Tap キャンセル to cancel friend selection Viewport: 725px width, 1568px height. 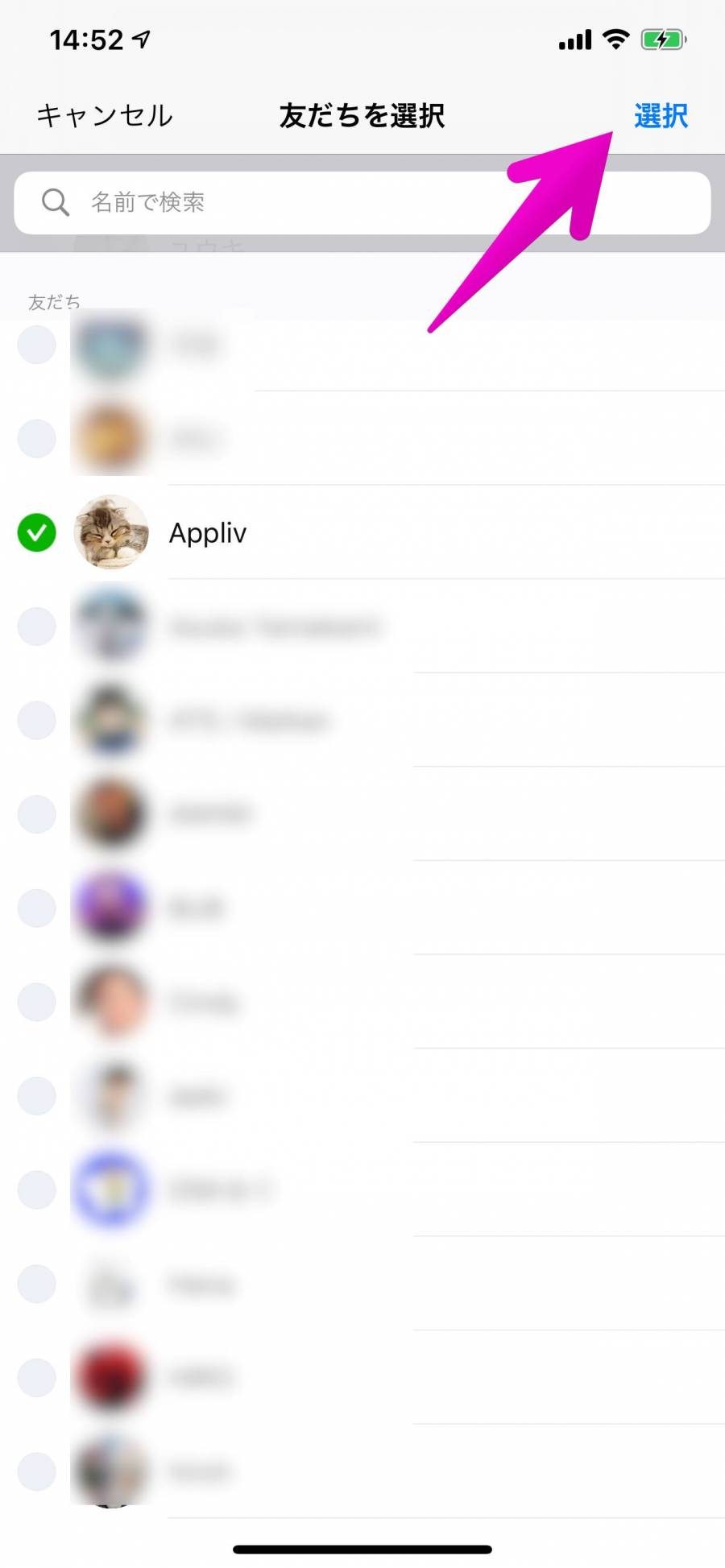tap(105, 116)
